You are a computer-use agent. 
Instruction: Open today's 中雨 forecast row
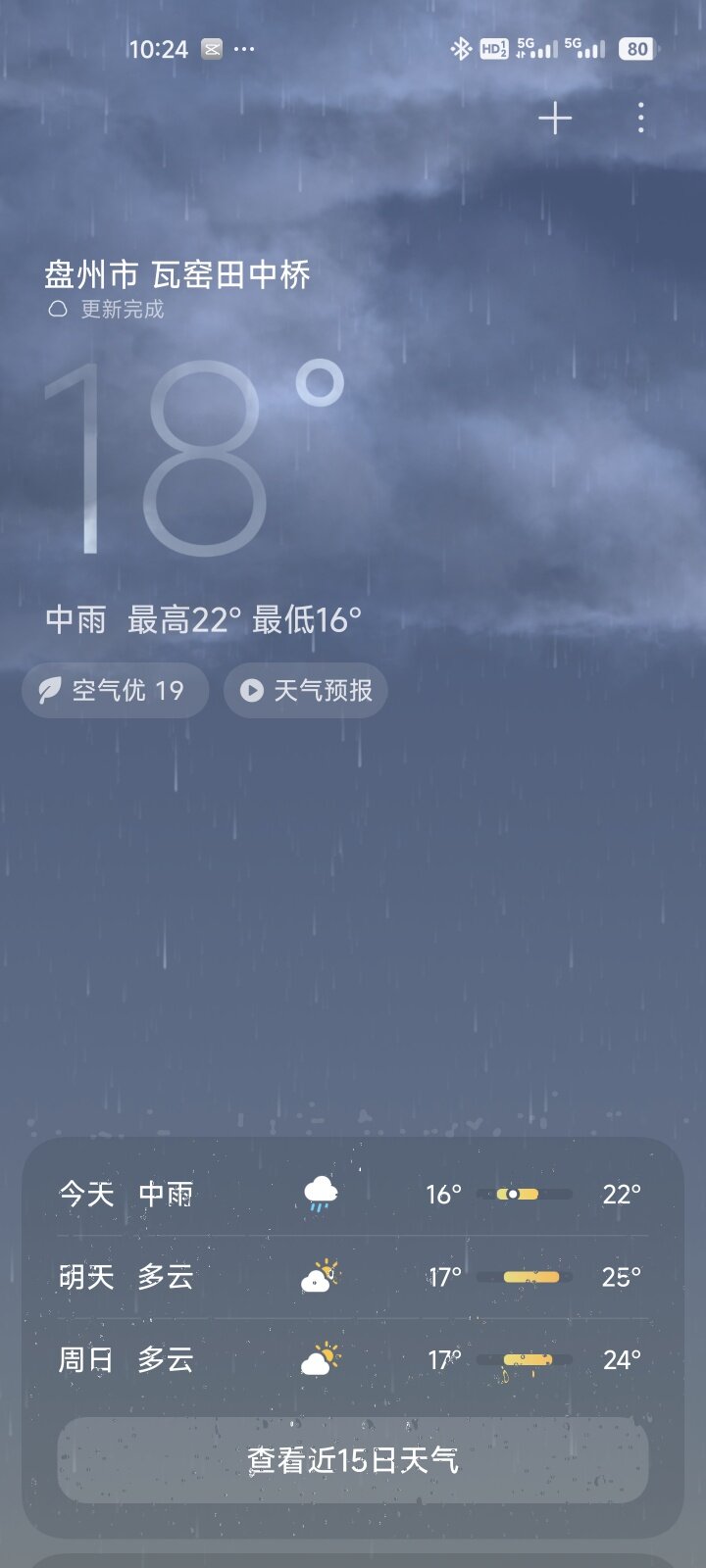click(x=351, y=1194)
